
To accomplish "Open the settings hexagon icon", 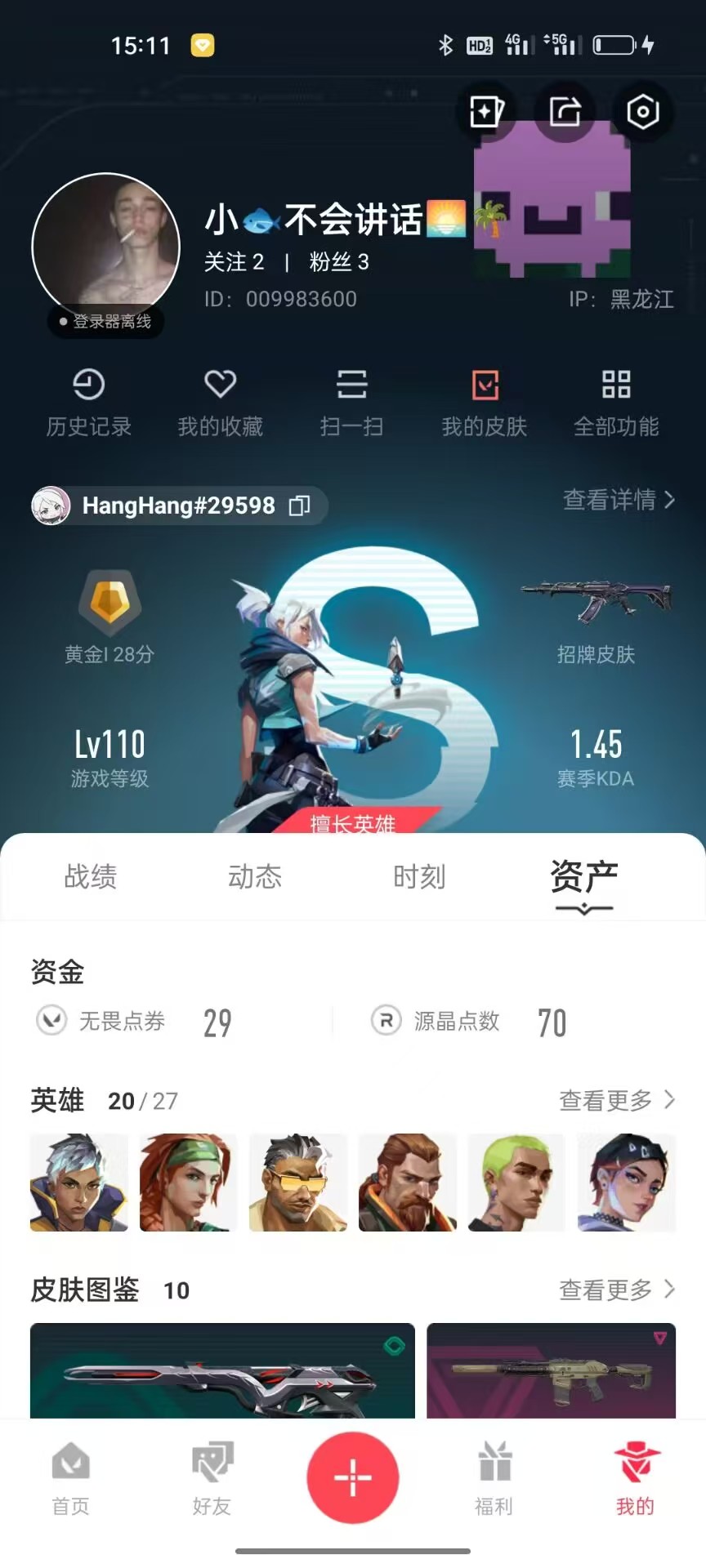I will click(x=642, y=112).
